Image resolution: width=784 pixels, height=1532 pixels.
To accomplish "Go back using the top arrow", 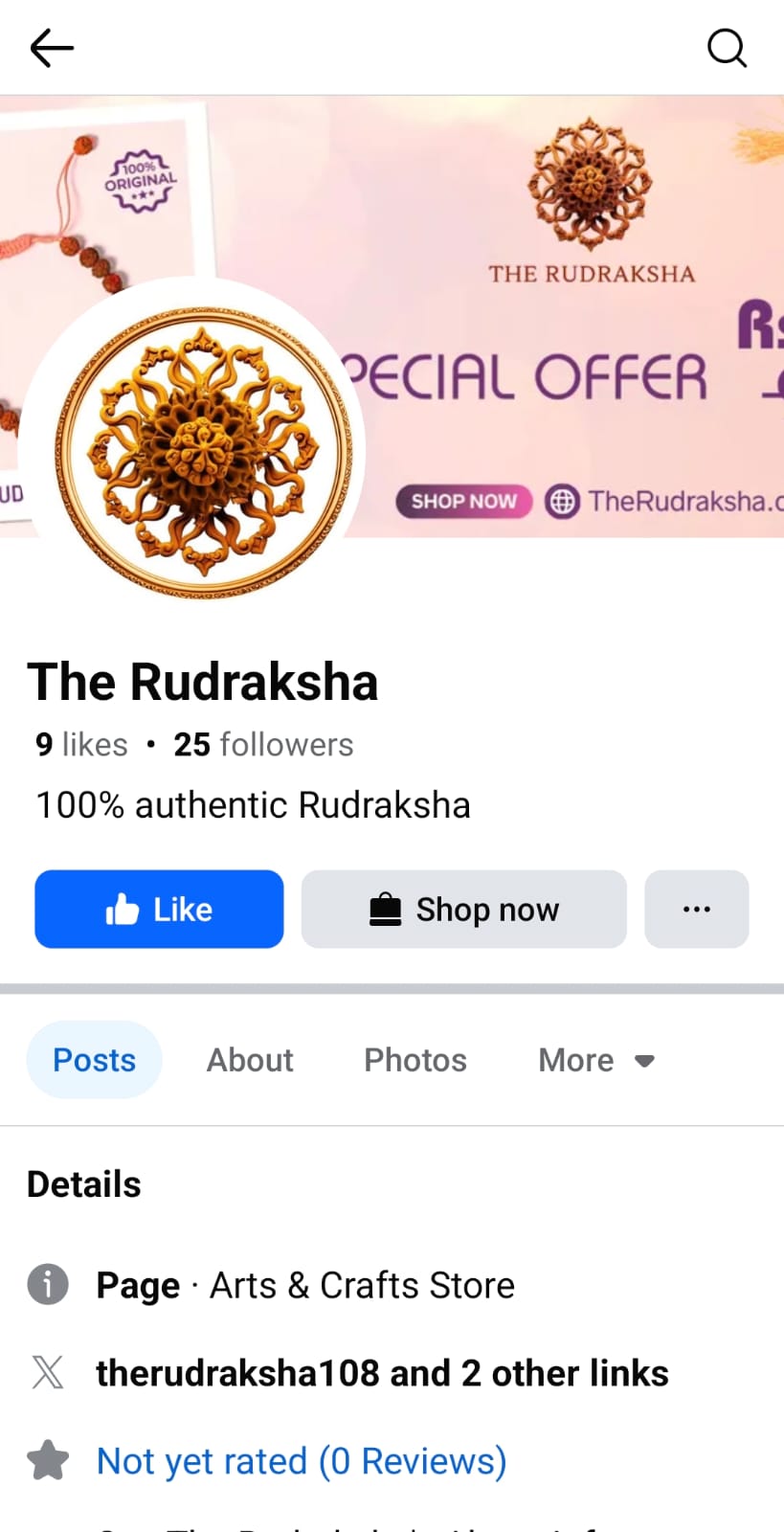I will [x=52, y=48].
